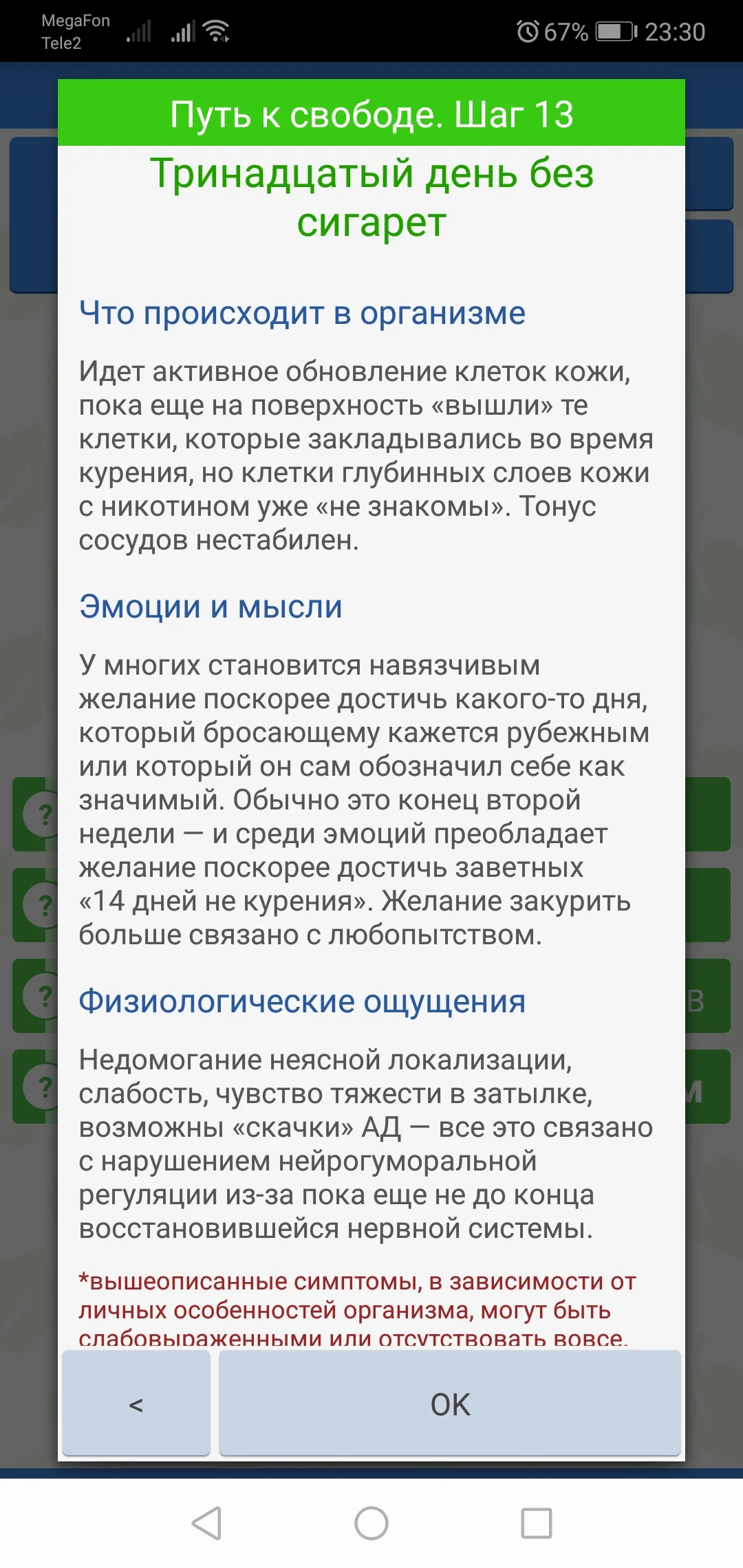The image size is (743, 1568).
Task: Tap the topmost green question mark icon
Action: click(x=43, y=815)
